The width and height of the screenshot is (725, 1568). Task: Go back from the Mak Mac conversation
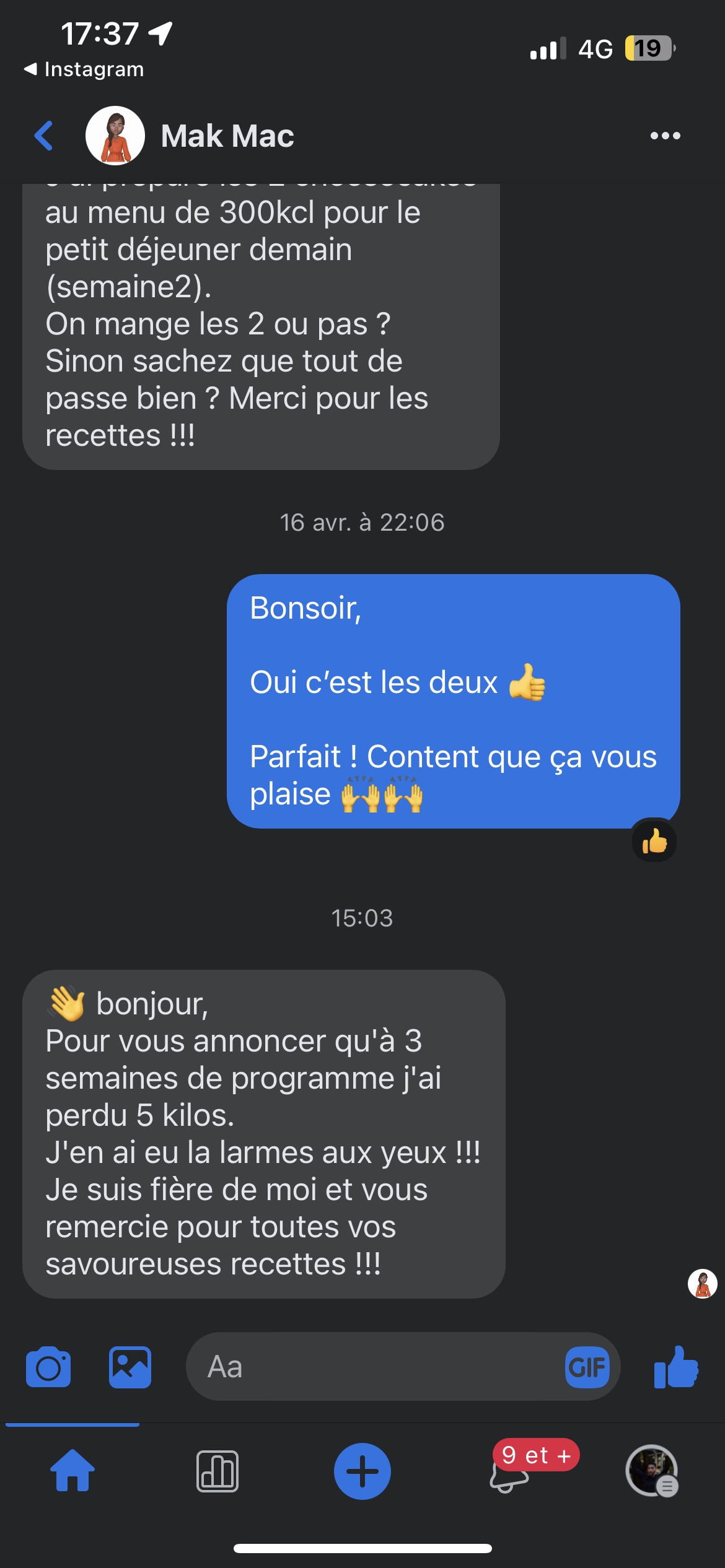tap(44, 136)
